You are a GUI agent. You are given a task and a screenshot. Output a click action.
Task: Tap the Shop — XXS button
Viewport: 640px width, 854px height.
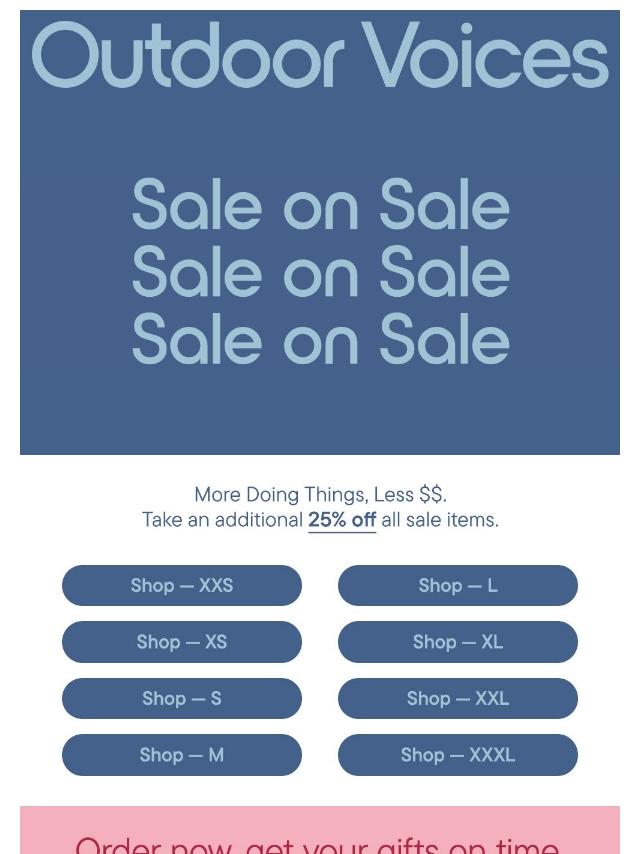[181, 586]
